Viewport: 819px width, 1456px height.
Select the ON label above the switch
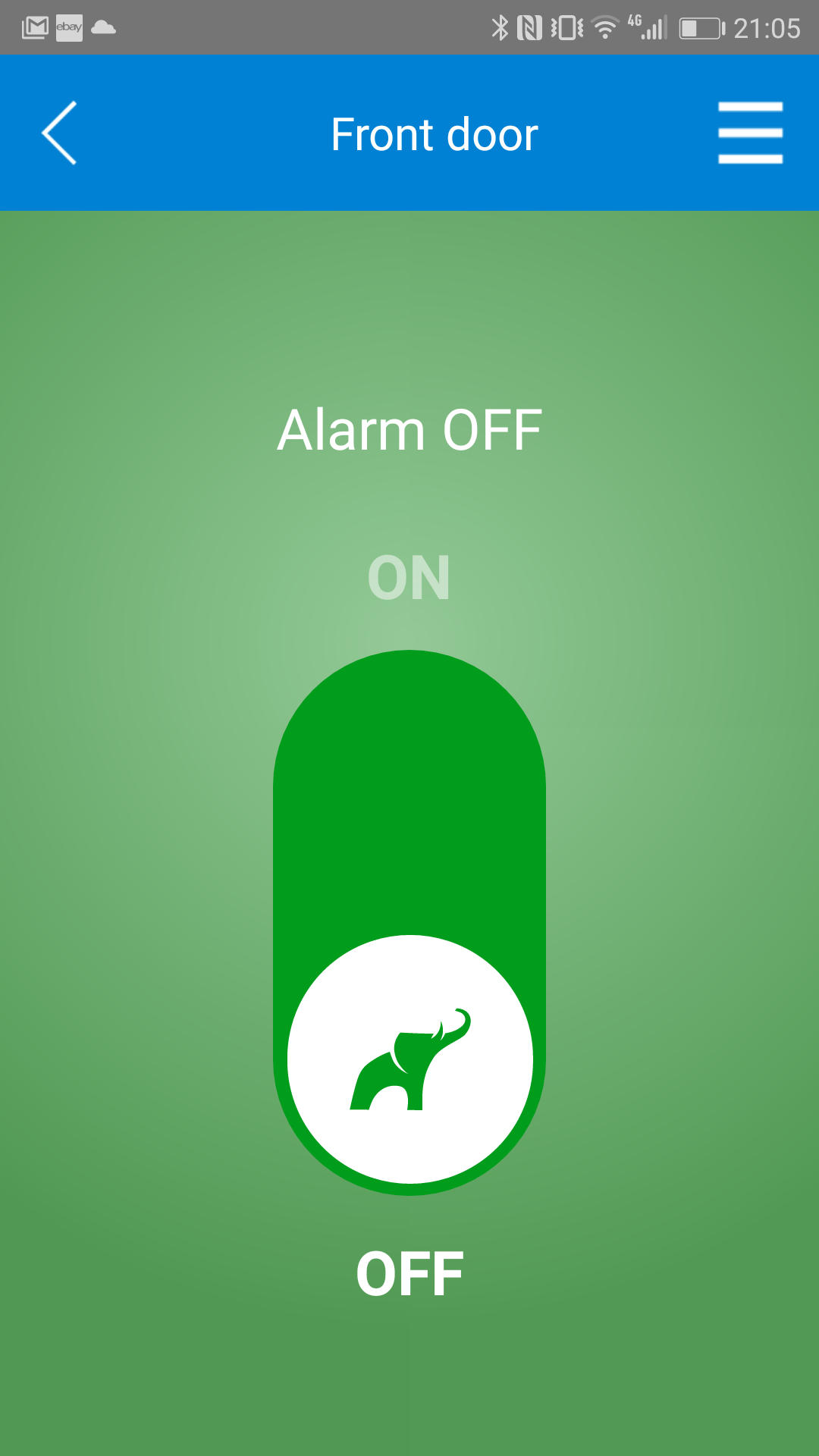[409, 578]
